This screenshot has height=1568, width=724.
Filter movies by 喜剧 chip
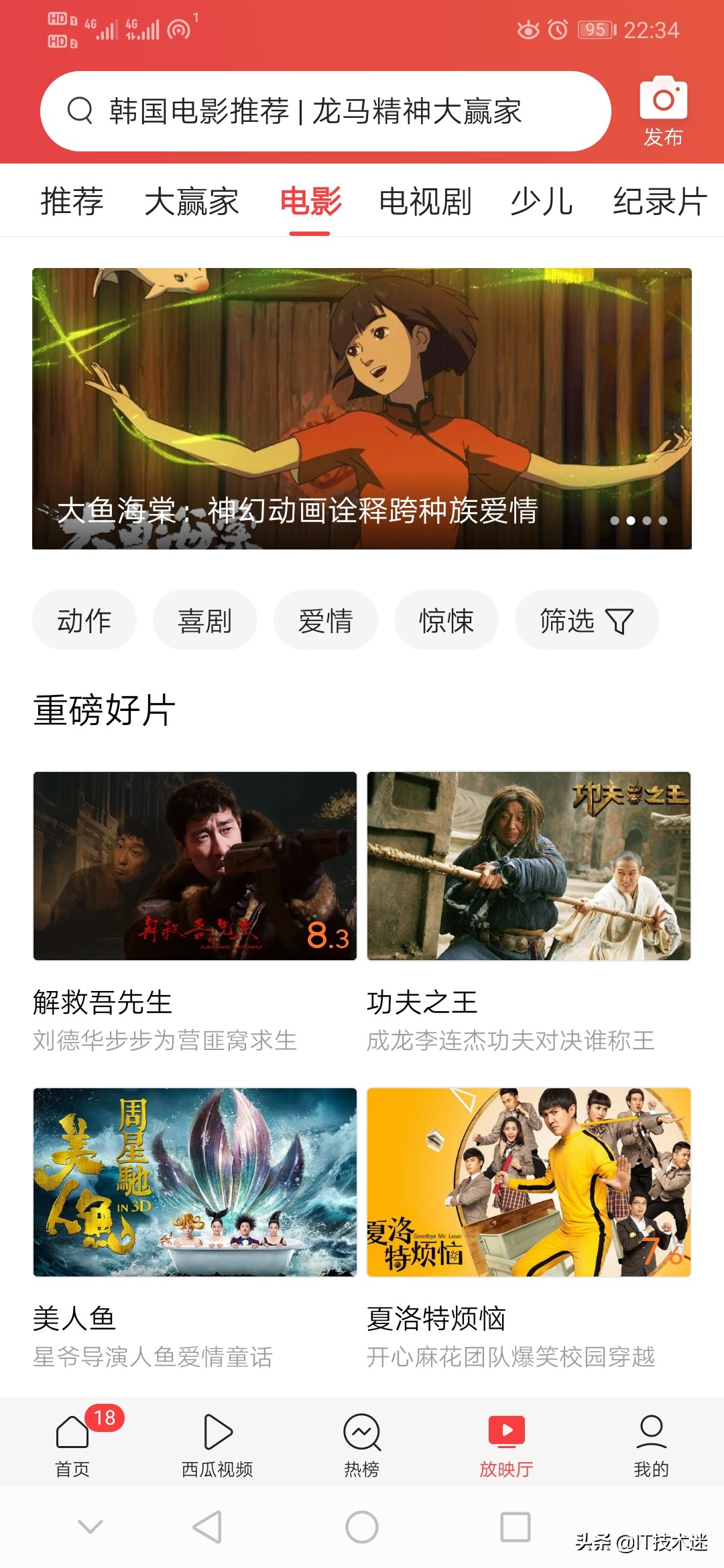(x=205, y=620)
